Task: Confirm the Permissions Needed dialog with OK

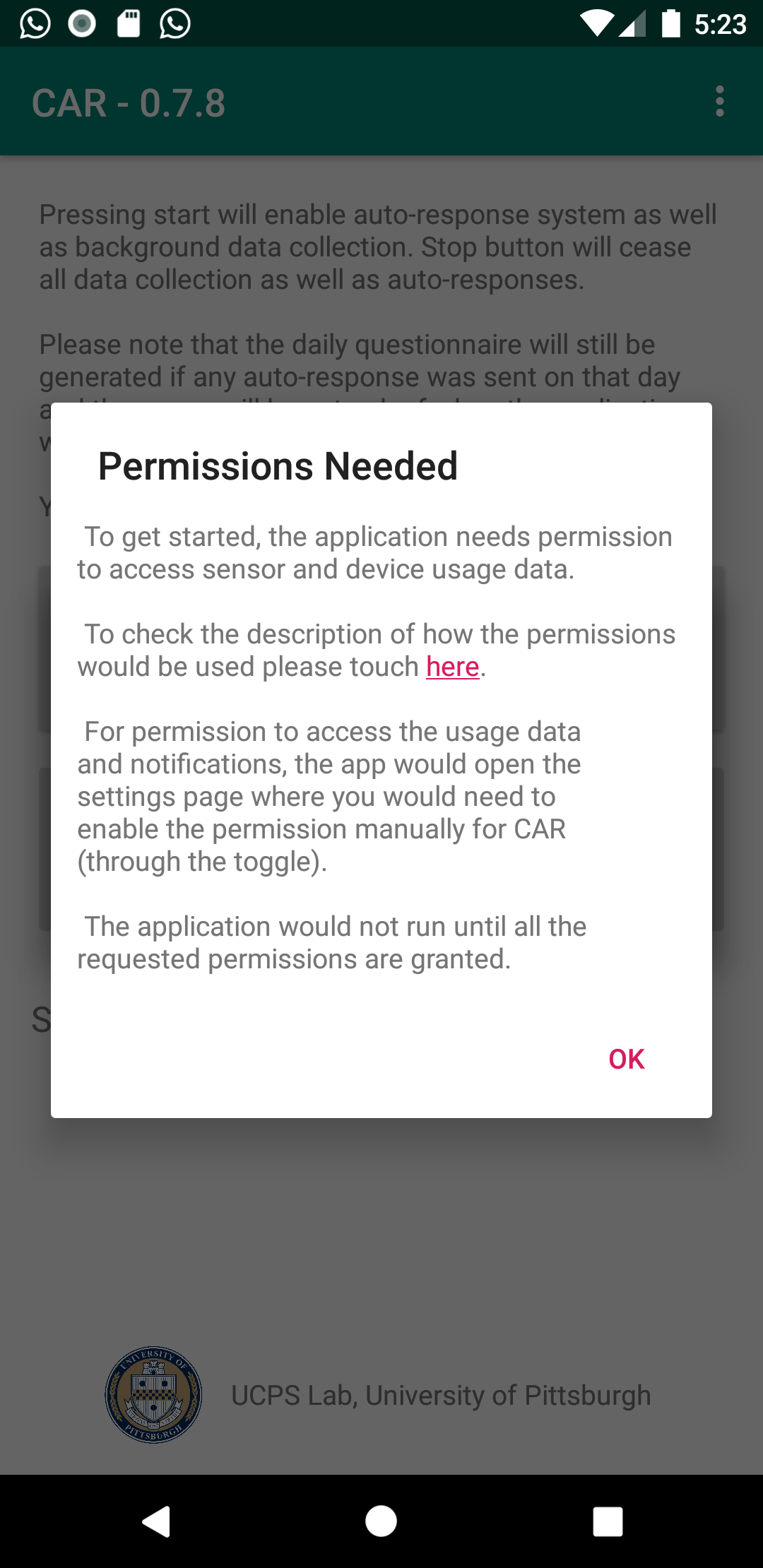Action: coord(626,1059)
